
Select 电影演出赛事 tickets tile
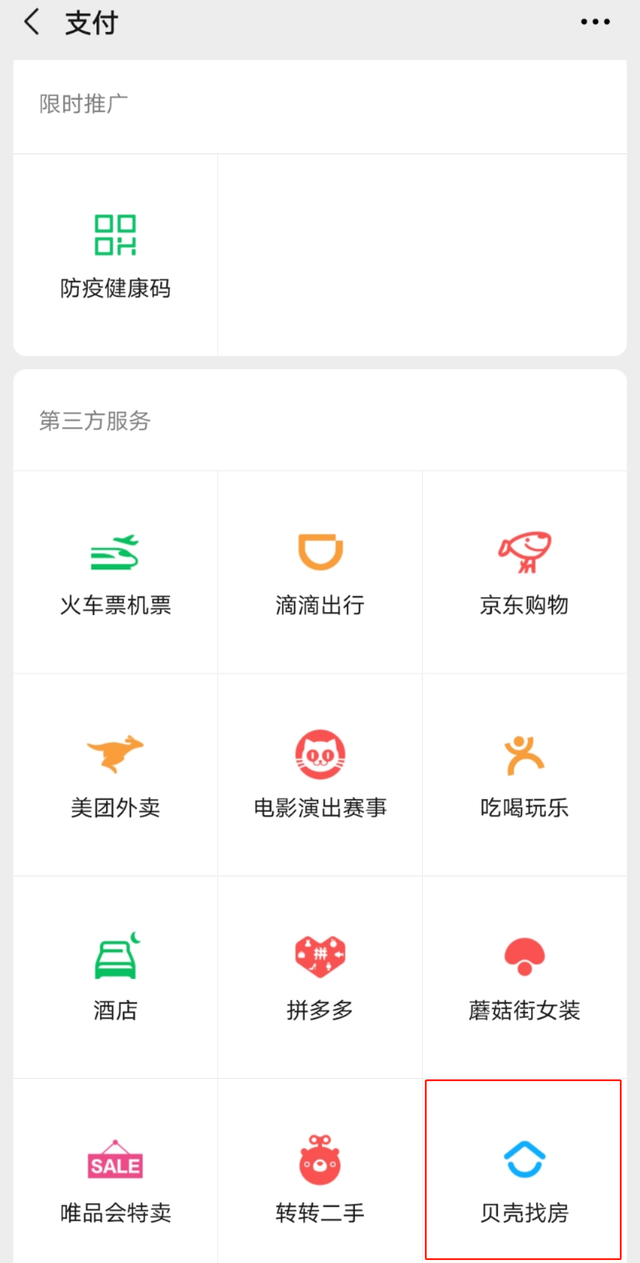click(x=320, y=775)
